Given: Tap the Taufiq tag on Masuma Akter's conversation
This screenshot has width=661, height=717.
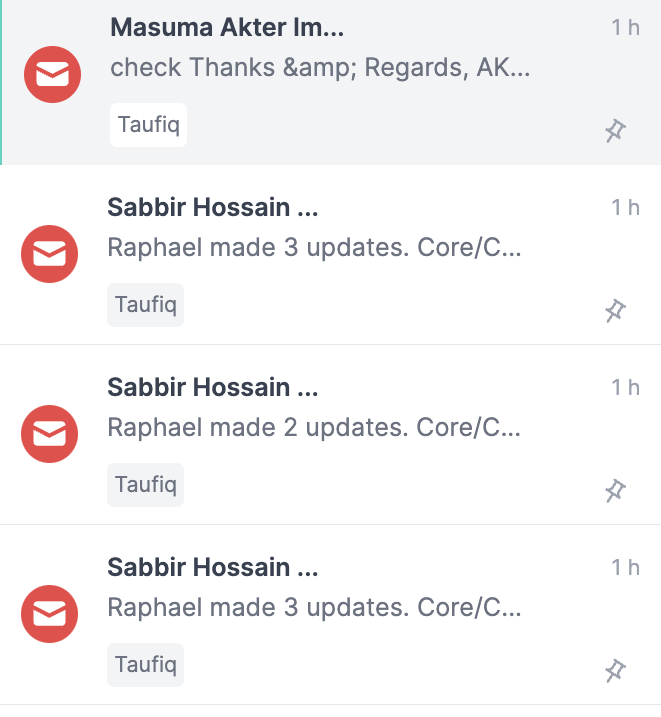Looking at the screenshot, I should point(149,125).
